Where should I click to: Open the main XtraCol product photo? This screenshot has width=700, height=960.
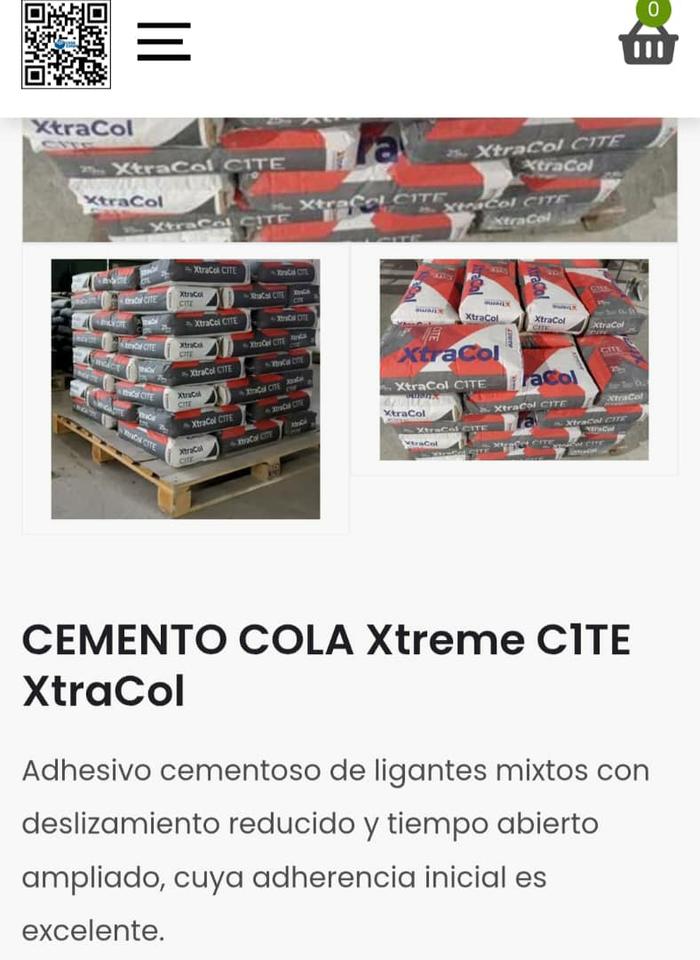[x=350, y=180]
